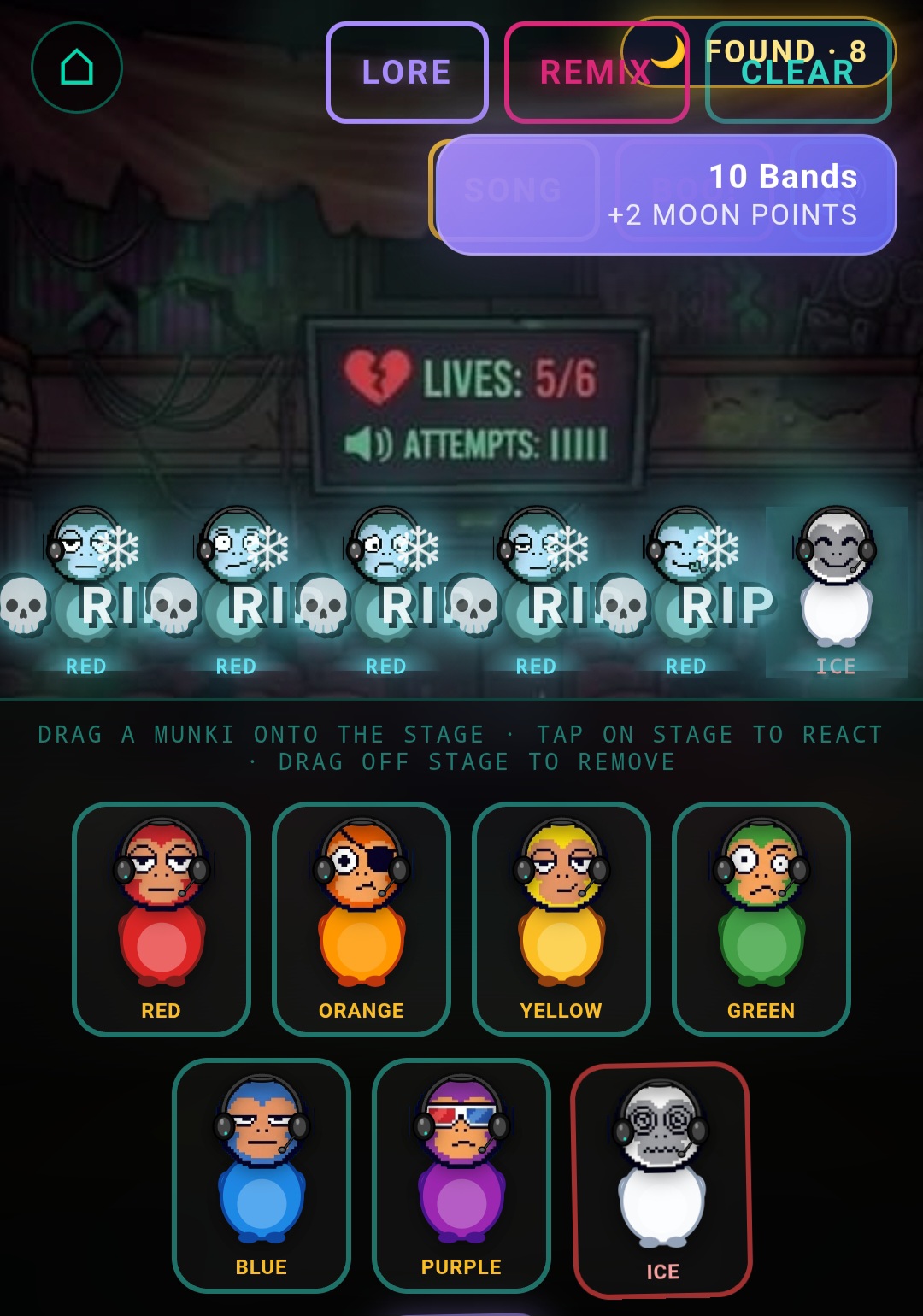Image resolution: width=923 pixels, height=1316 pixels.
Task: Select the Orange munki card
Action: click(362, 919)
